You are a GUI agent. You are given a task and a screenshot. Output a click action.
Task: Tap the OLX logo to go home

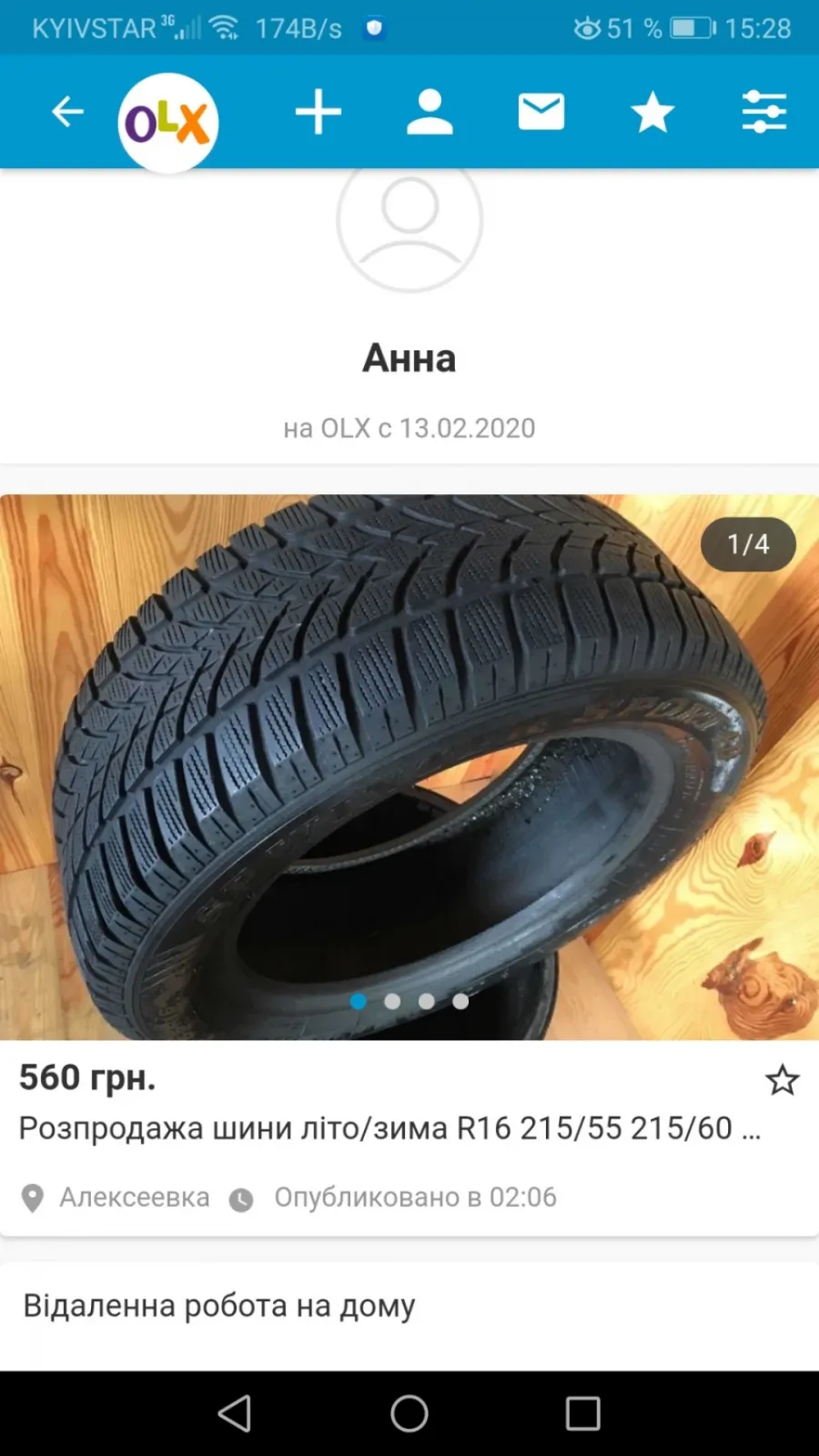168,123
